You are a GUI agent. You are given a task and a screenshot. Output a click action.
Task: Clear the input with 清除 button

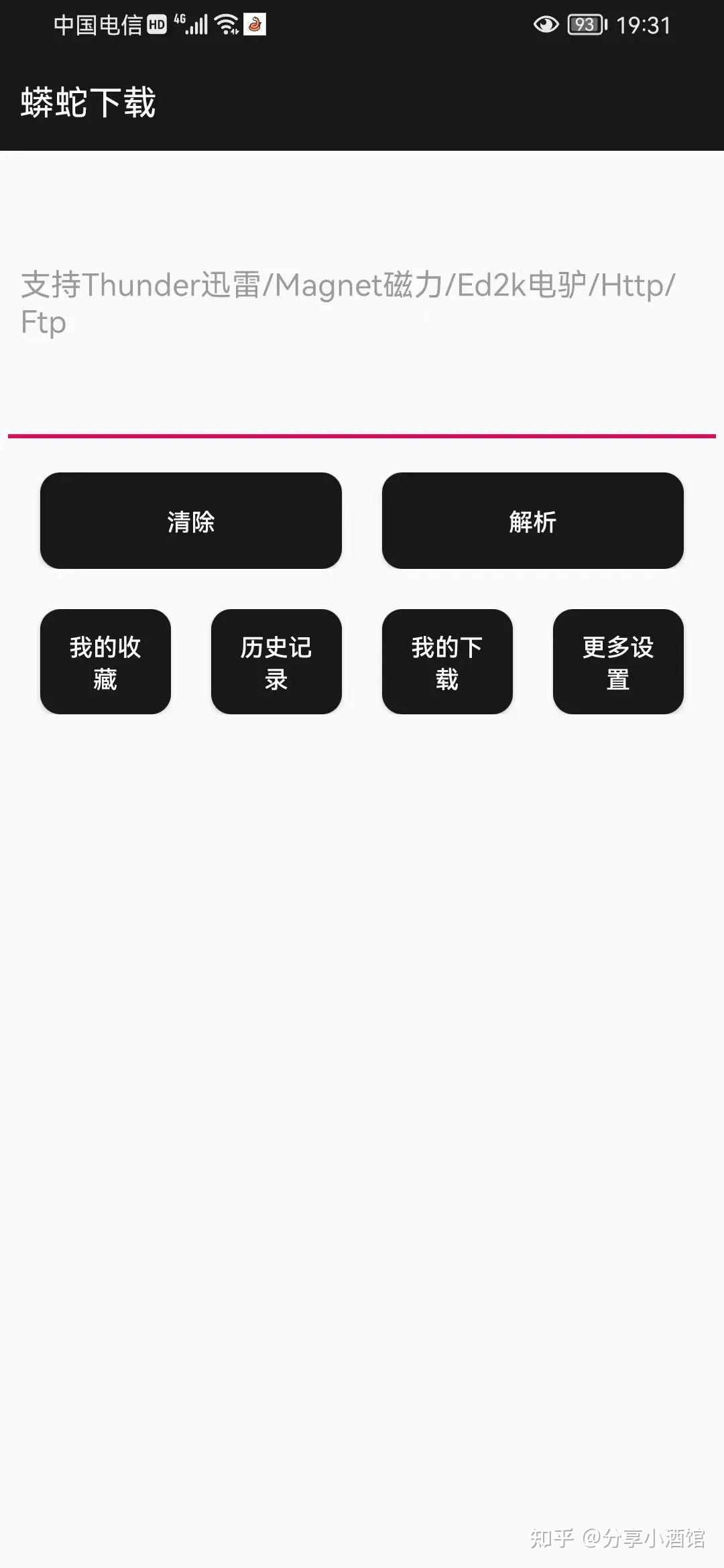tap(191, 521)
